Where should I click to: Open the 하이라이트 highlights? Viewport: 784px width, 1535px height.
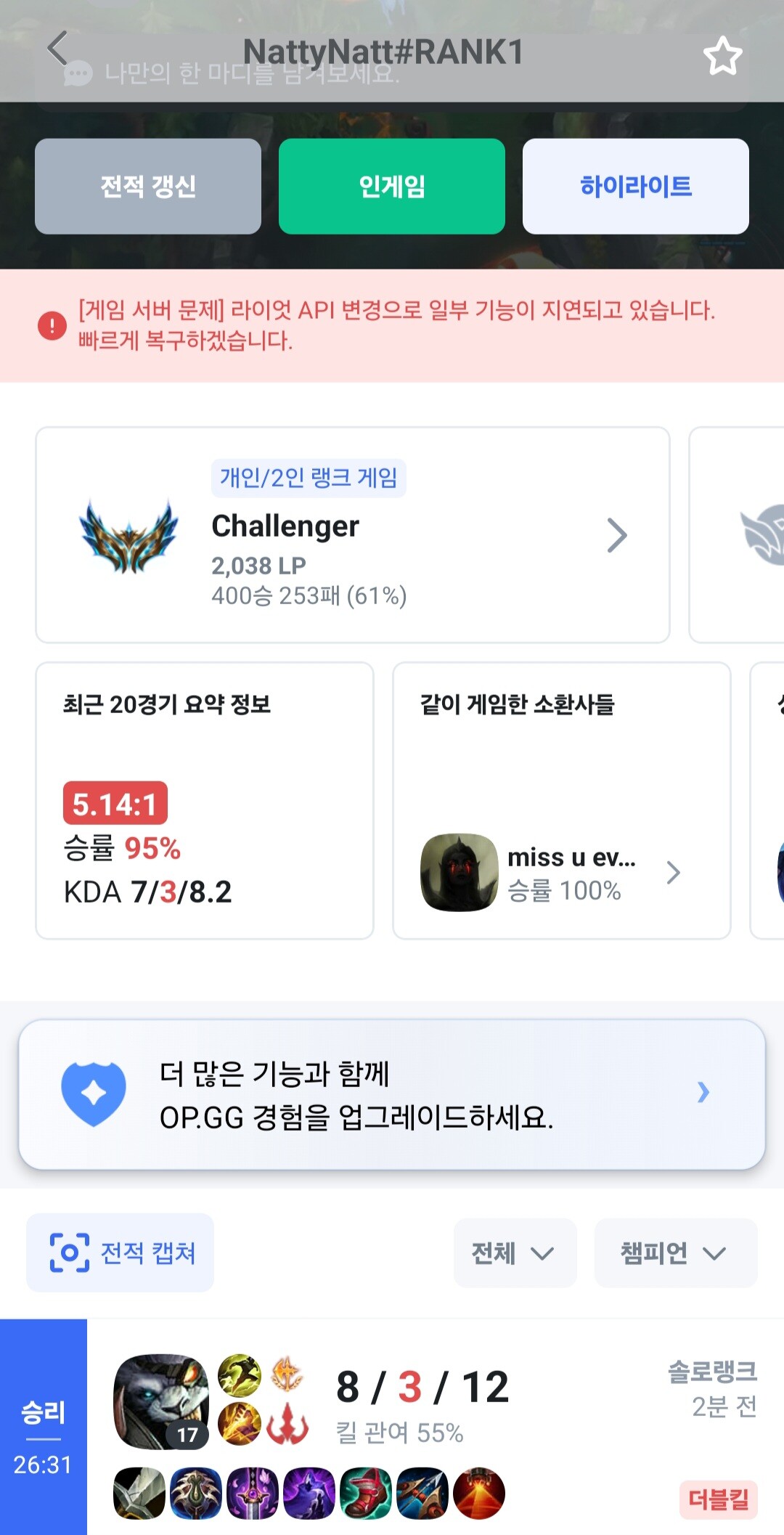coord(635,187)
